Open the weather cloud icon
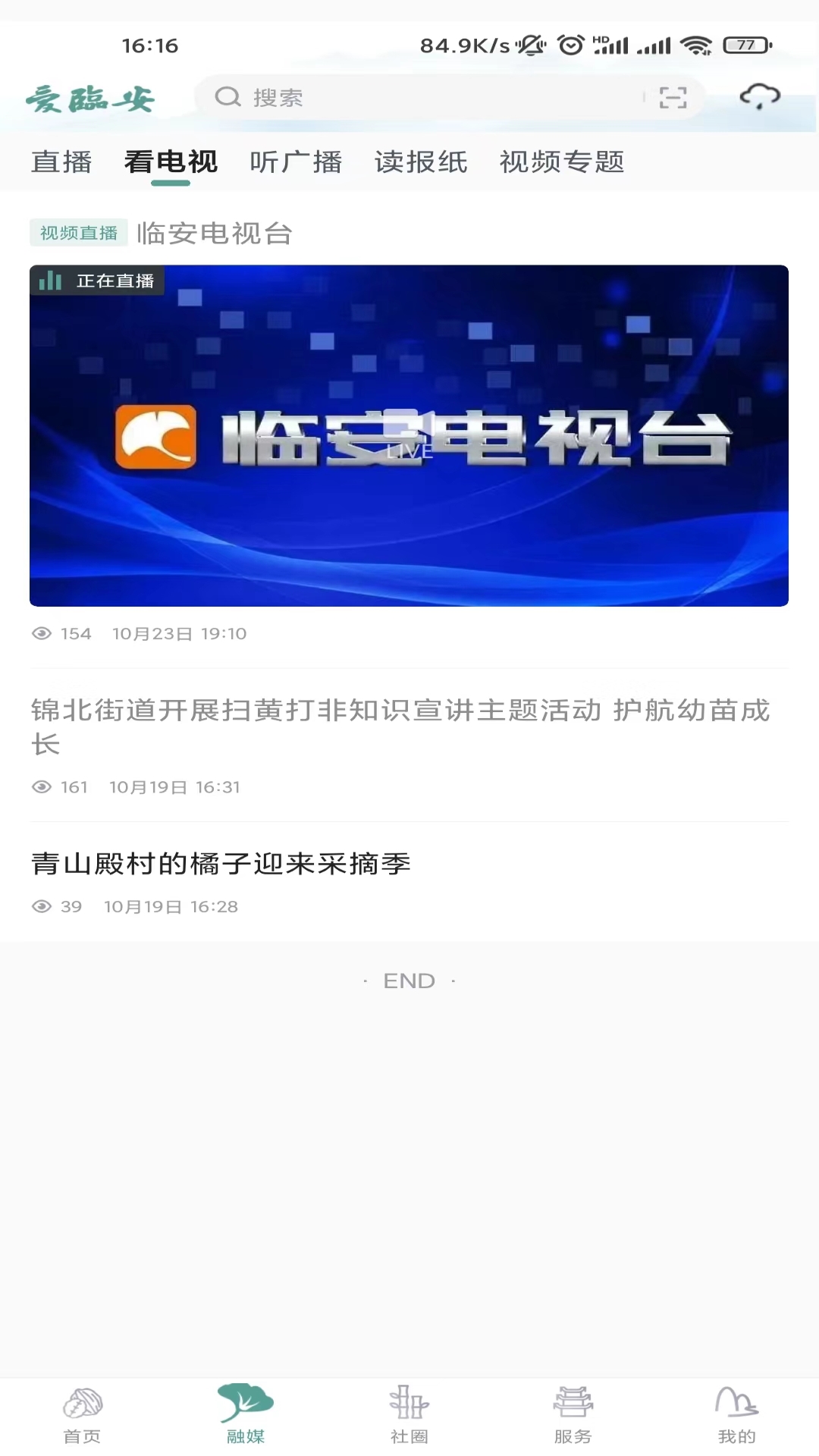The width and height of the screenshot is (819, 1456). 760,97
